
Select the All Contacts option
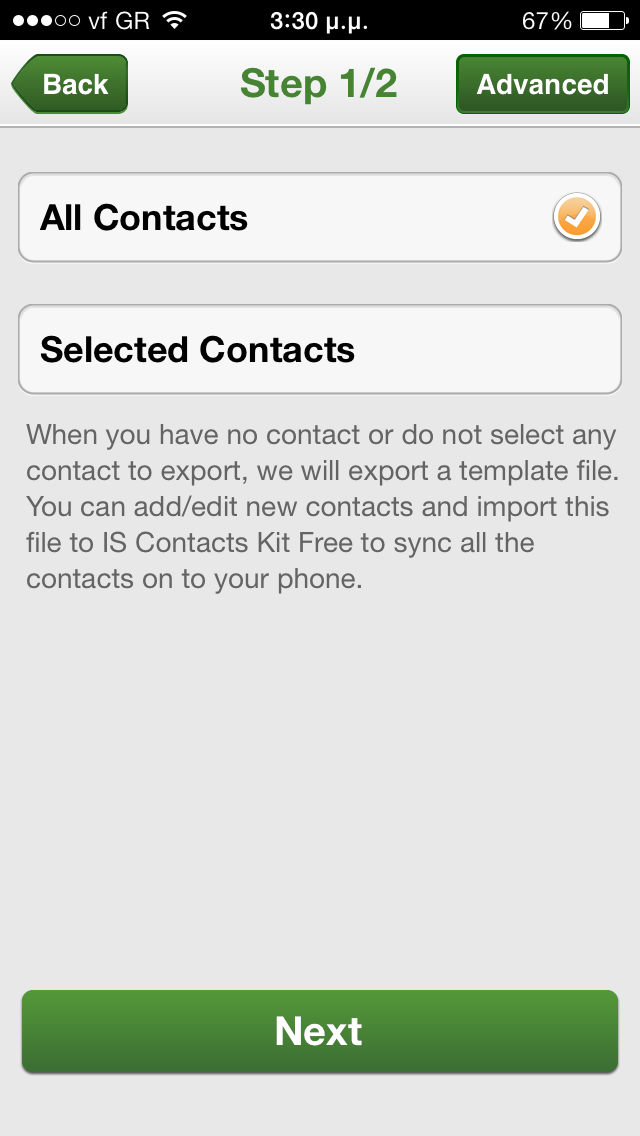pos(320,217)
